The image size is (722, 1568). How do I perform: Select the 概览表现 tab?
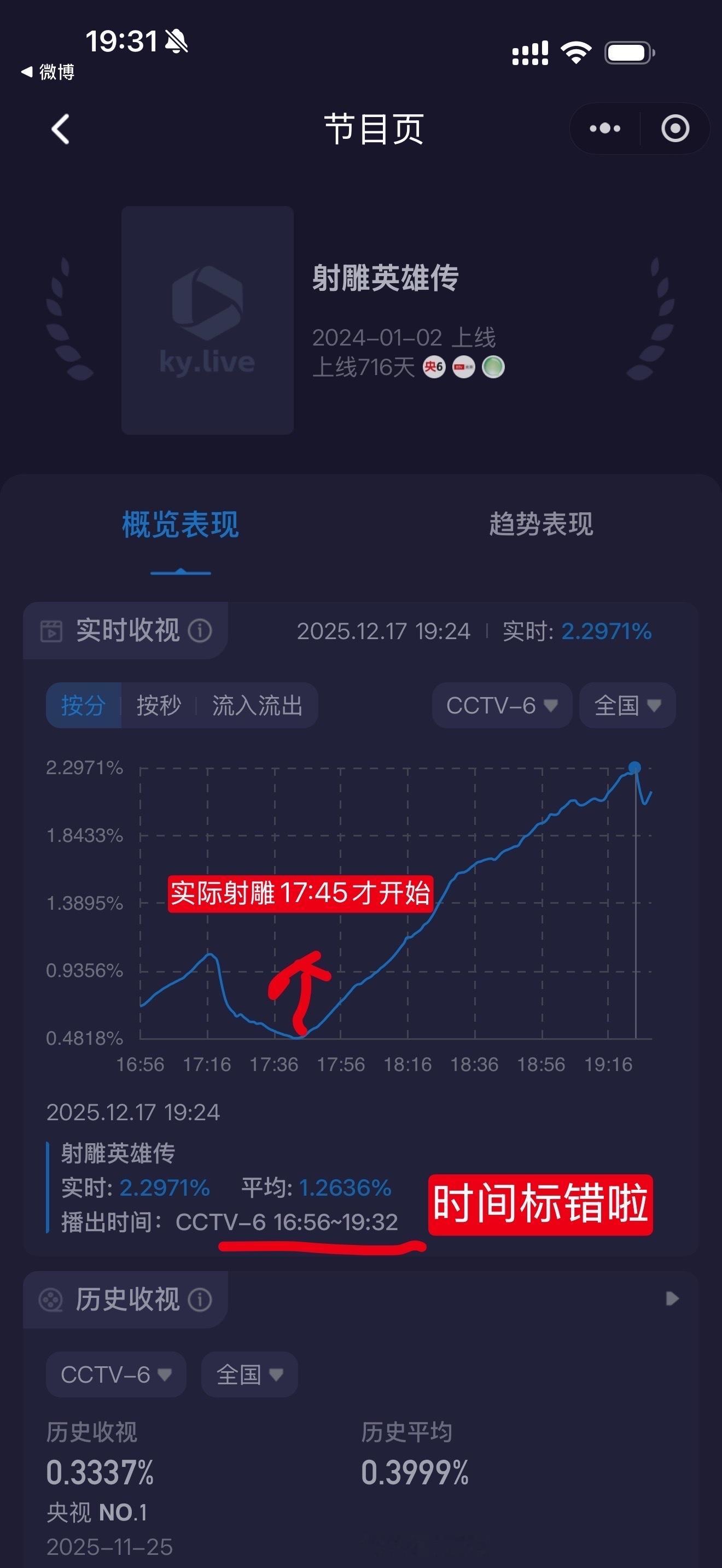pyautogui.click(x=179, y=526)
